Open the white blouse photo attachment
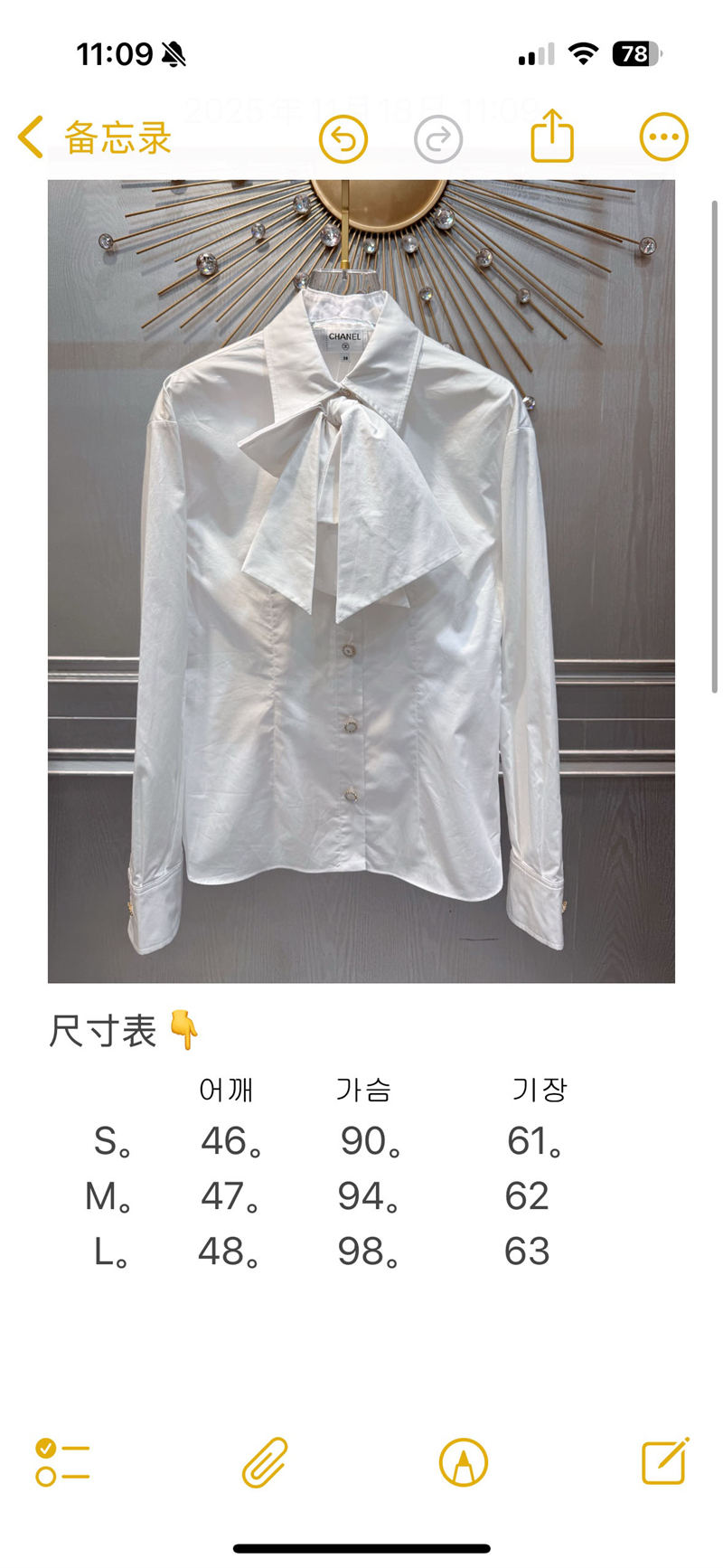The width and height of the screenshot is (723, 1568). pyautogui.click(x=361, y=581)
